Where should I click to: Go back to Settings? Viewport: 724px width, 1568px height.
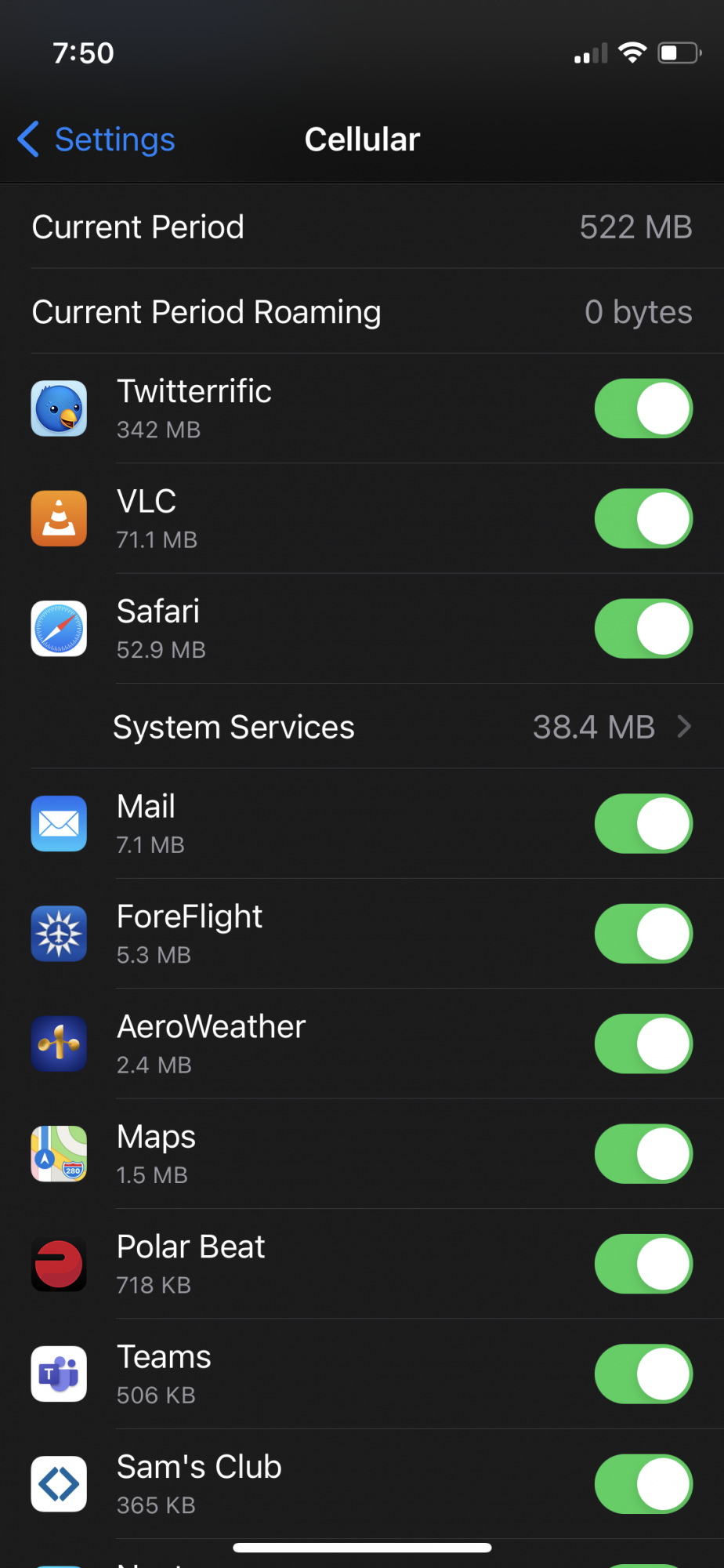[96, 140]
